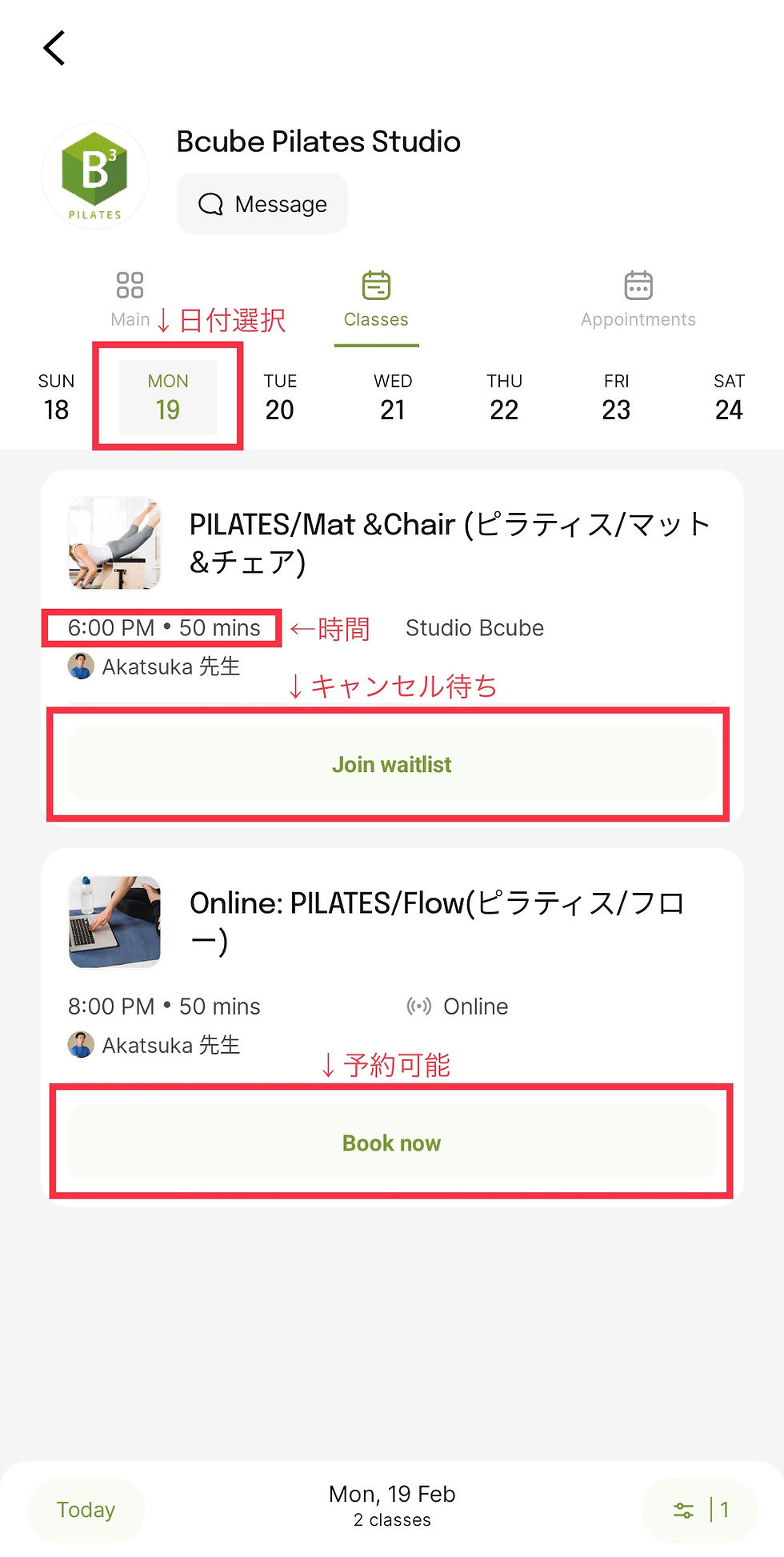Open the Appointments tab

click(638, 300)
